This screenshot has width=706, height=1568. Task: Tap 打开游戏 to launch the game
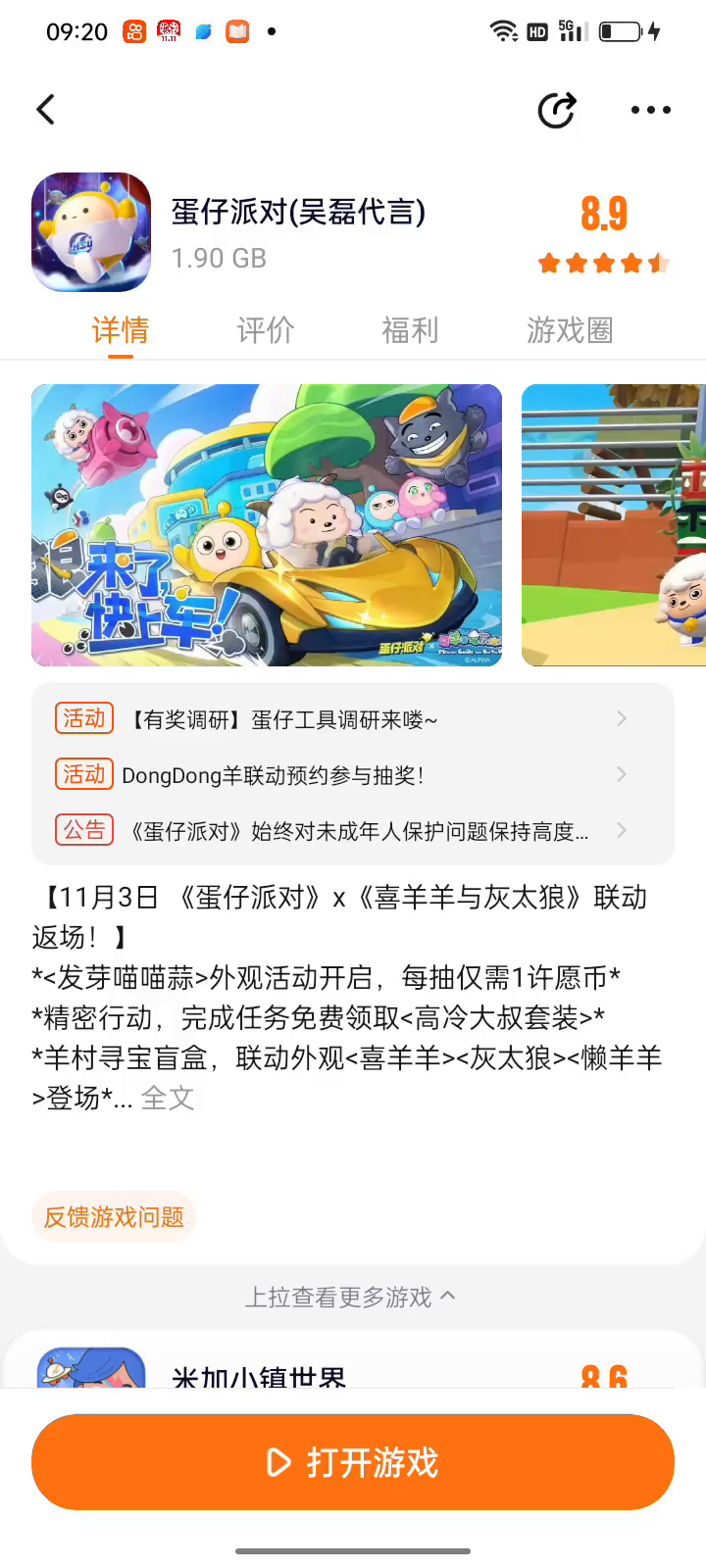coord(353,1462)
